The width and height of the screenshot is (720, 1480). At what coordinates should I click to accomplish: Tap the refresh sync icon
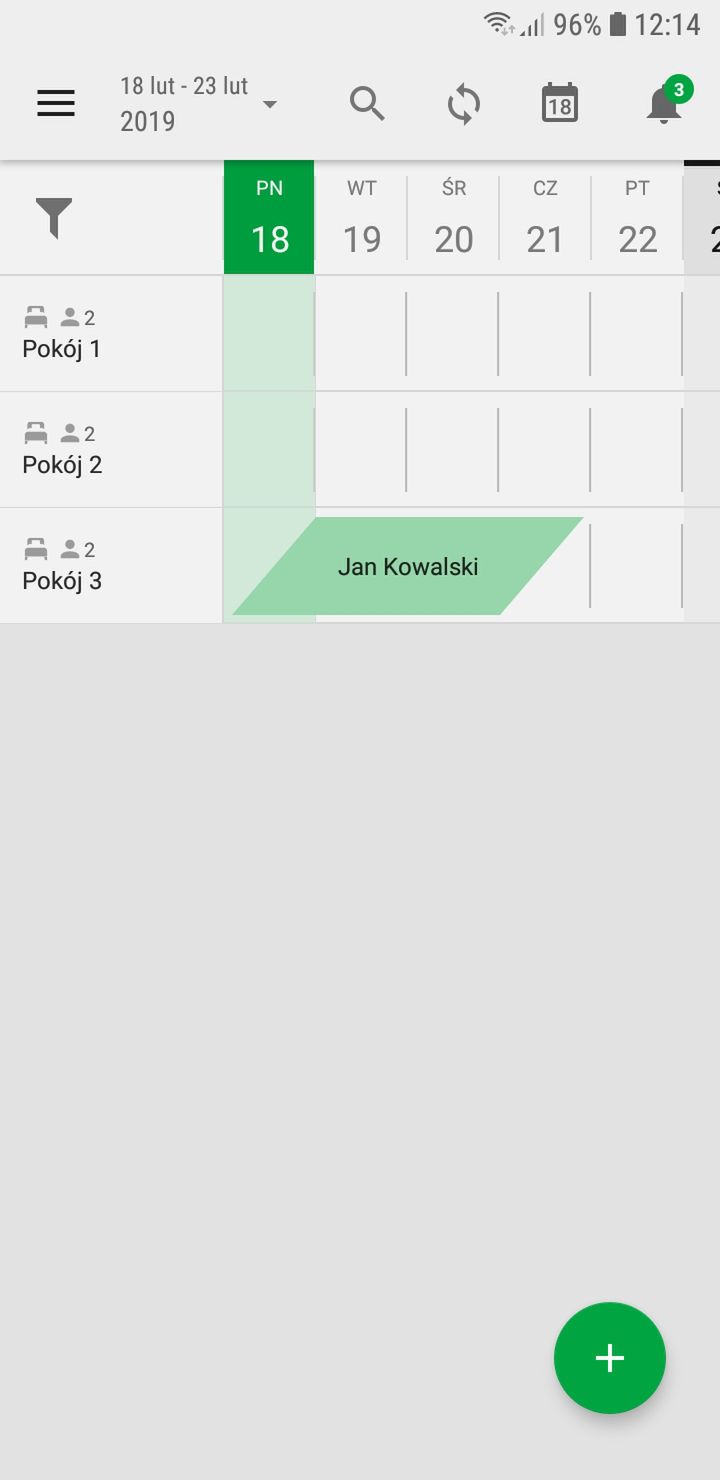pyautogui.click(x=464, y=104)
